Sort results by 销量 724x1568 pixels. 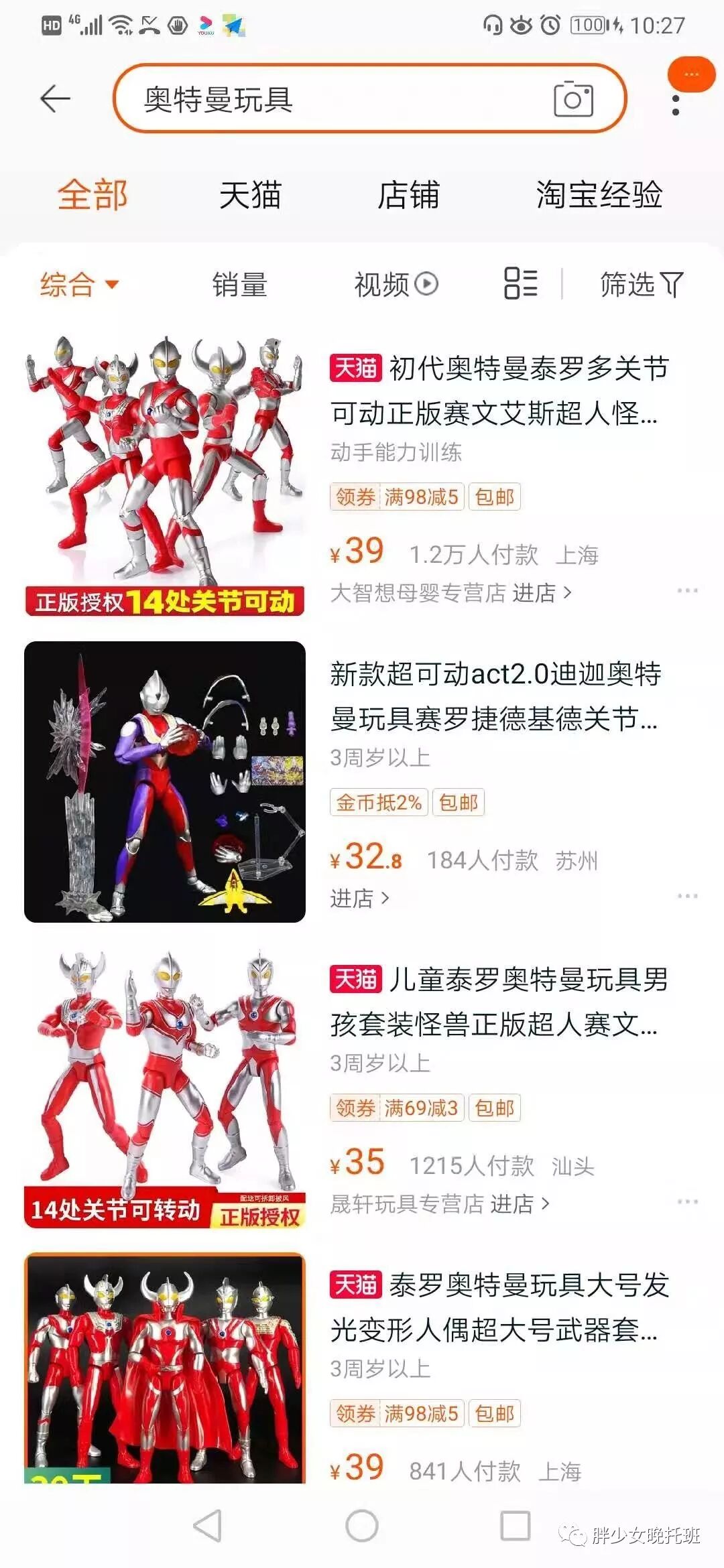pos(239,284)
